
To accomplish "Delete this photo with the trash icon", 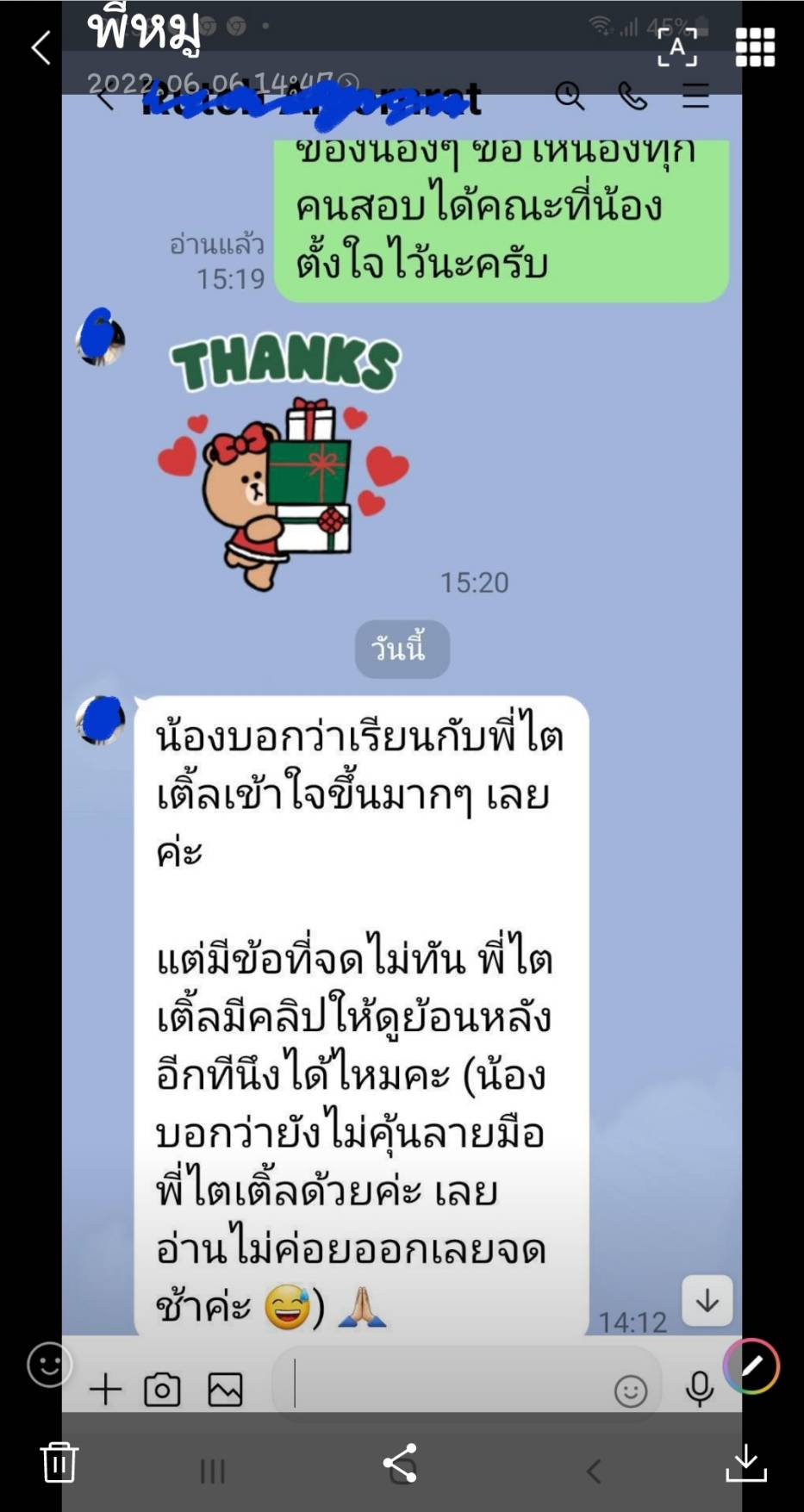I will 59,1462.
